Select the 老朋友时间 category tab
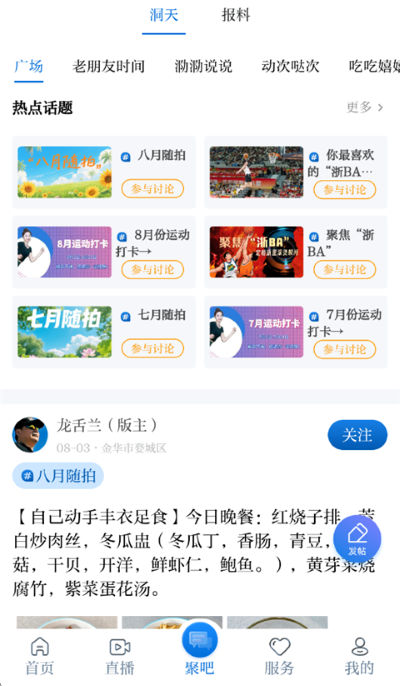The height and width of the screenshot is (686, 400). (x=109, y=66)
